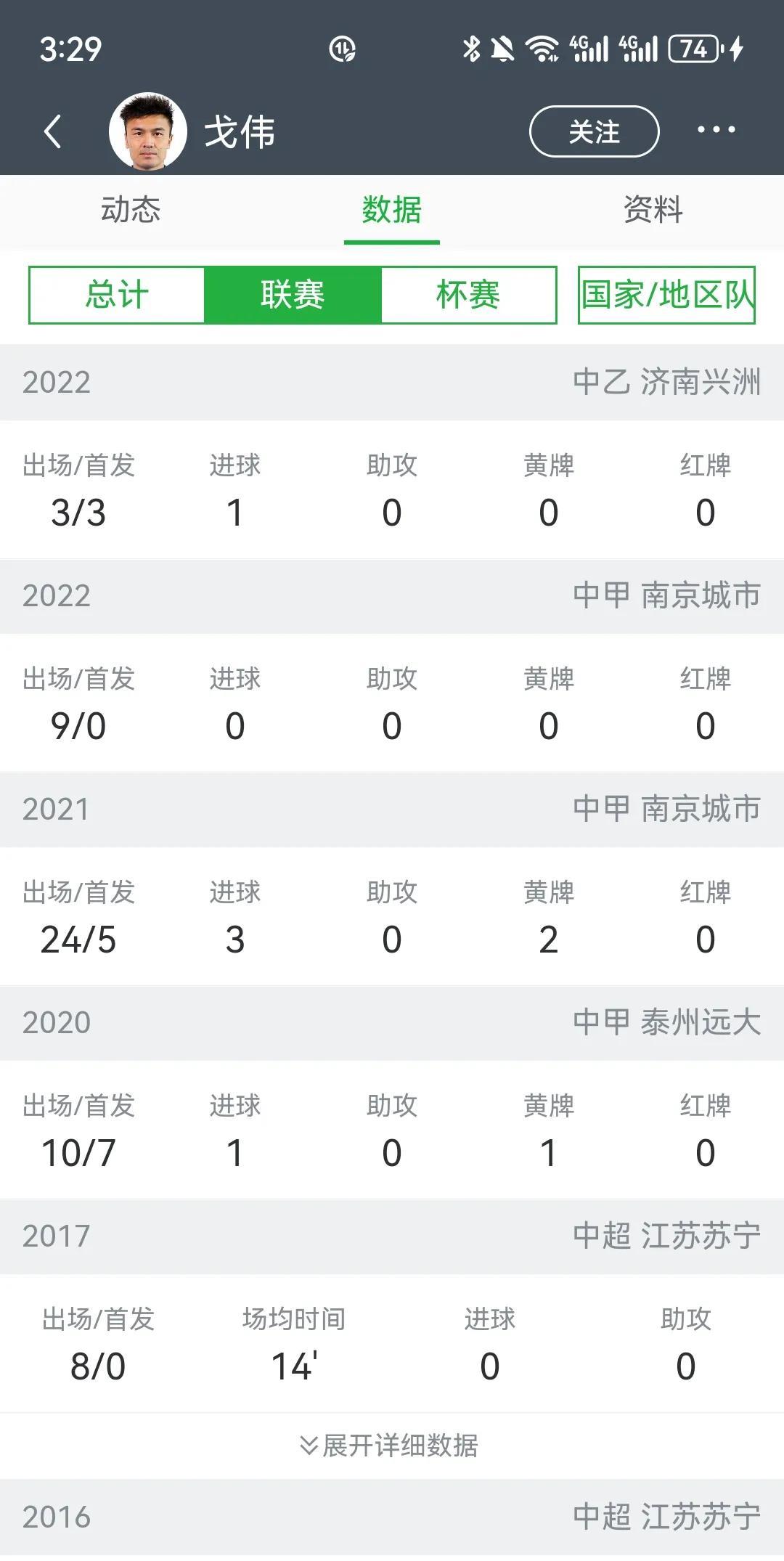The height and width of the screenshot is (1561, 784).
Task: View 国家/地区队 statistics
Action: point(666,295)
